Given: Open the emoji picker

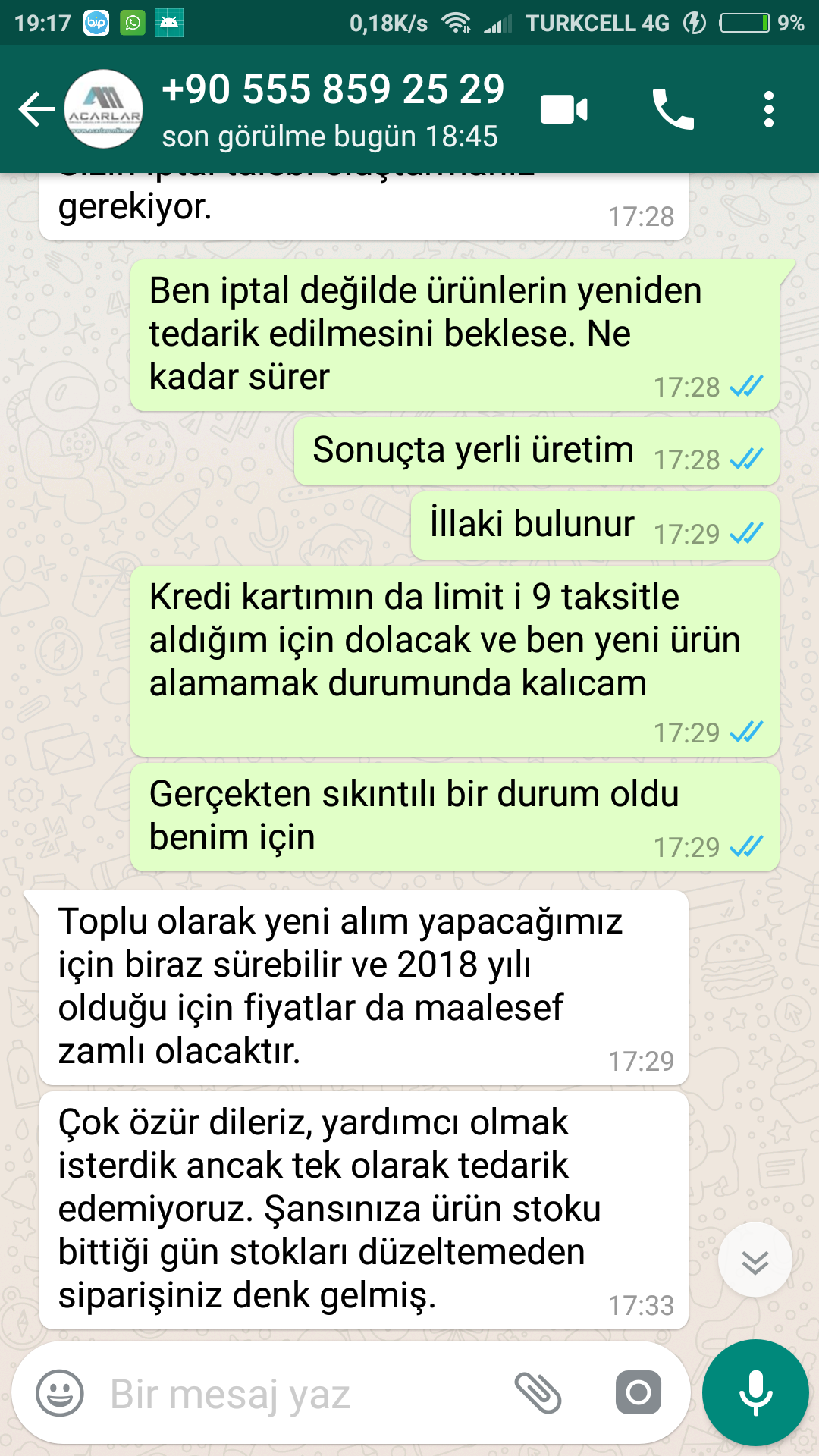Looking at the screenshot, I should (59, 1393).
